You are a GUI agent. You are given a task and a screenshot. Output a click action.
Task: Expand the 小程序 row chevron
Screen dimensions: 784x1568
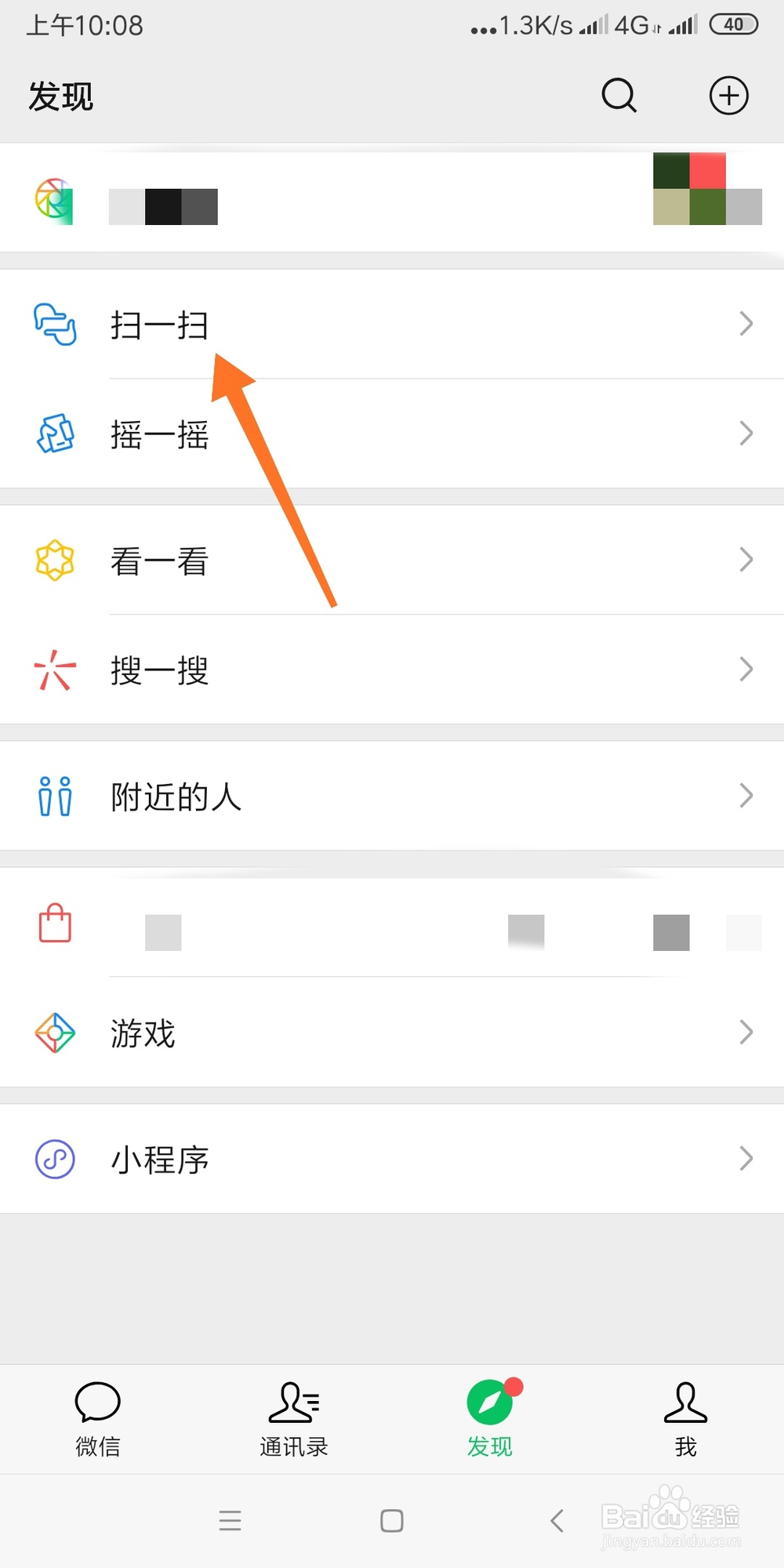746,1159
